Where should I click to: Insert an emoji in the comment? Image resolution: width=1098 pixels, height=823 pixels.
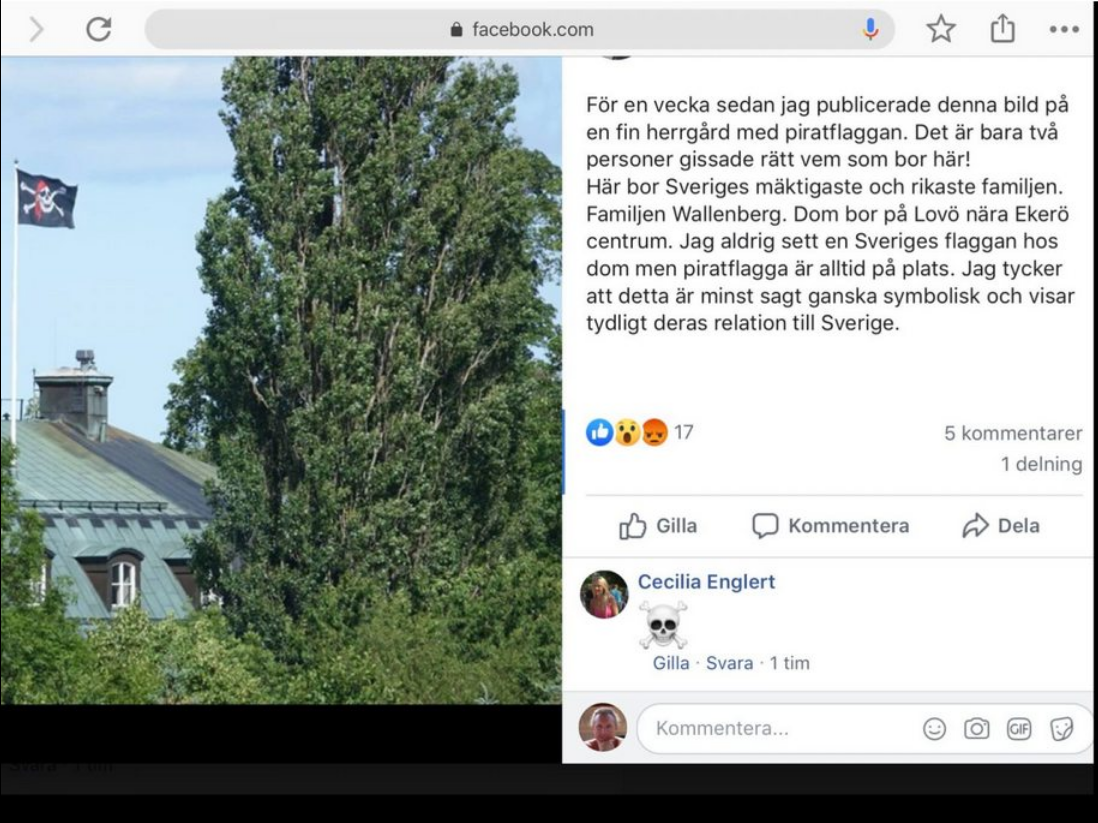[934, 730]
